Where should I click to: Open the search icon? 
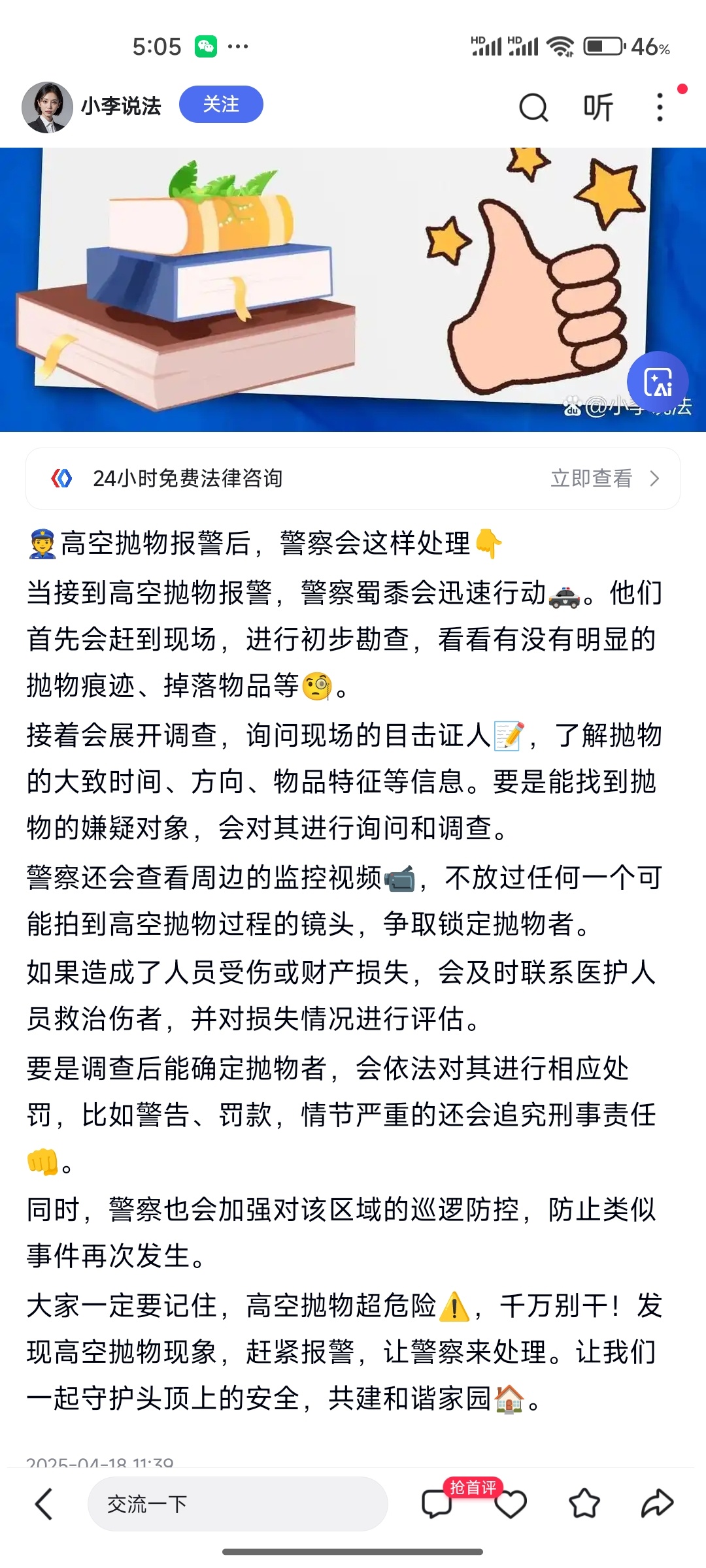click(533, 107)
